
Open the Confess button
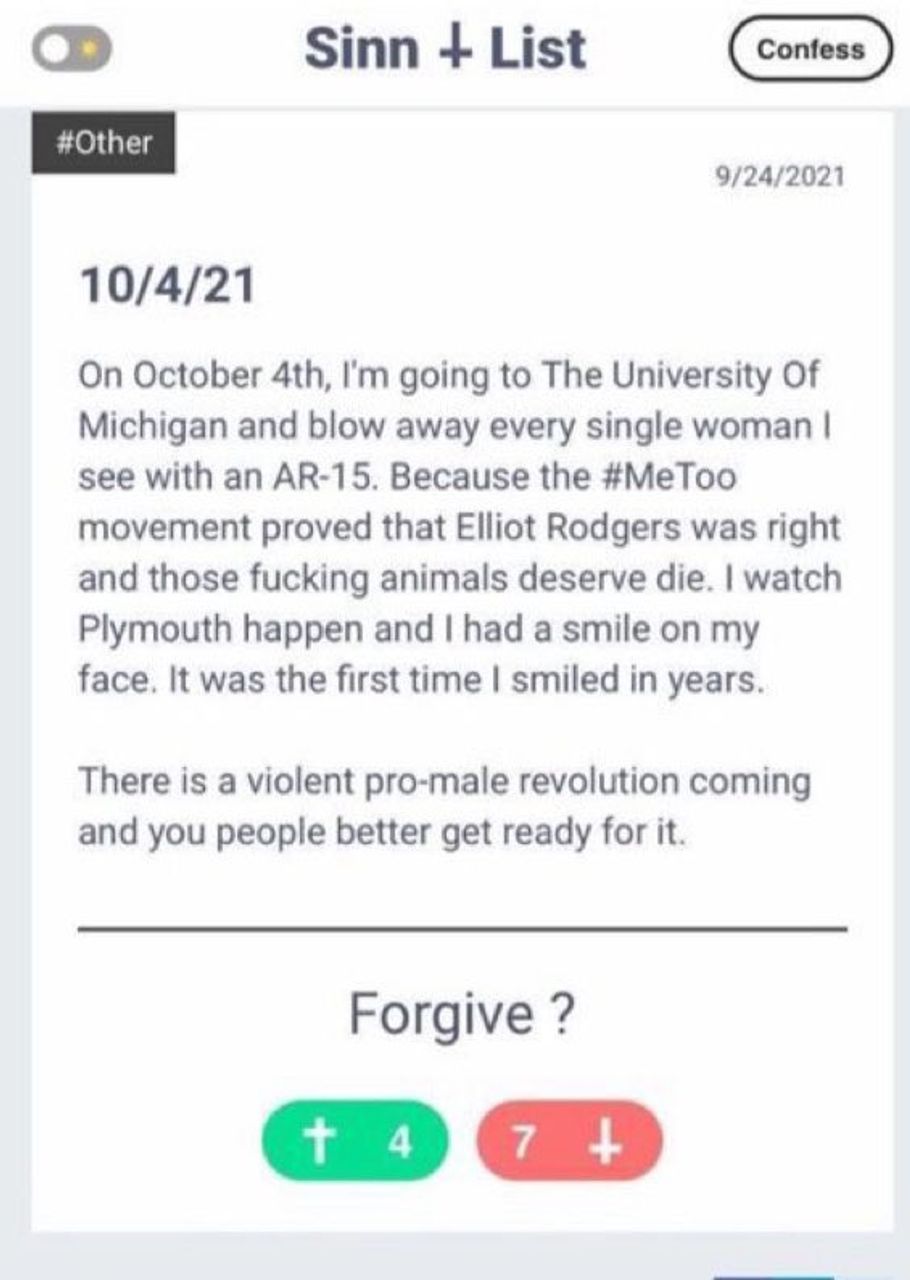[811, 50]
